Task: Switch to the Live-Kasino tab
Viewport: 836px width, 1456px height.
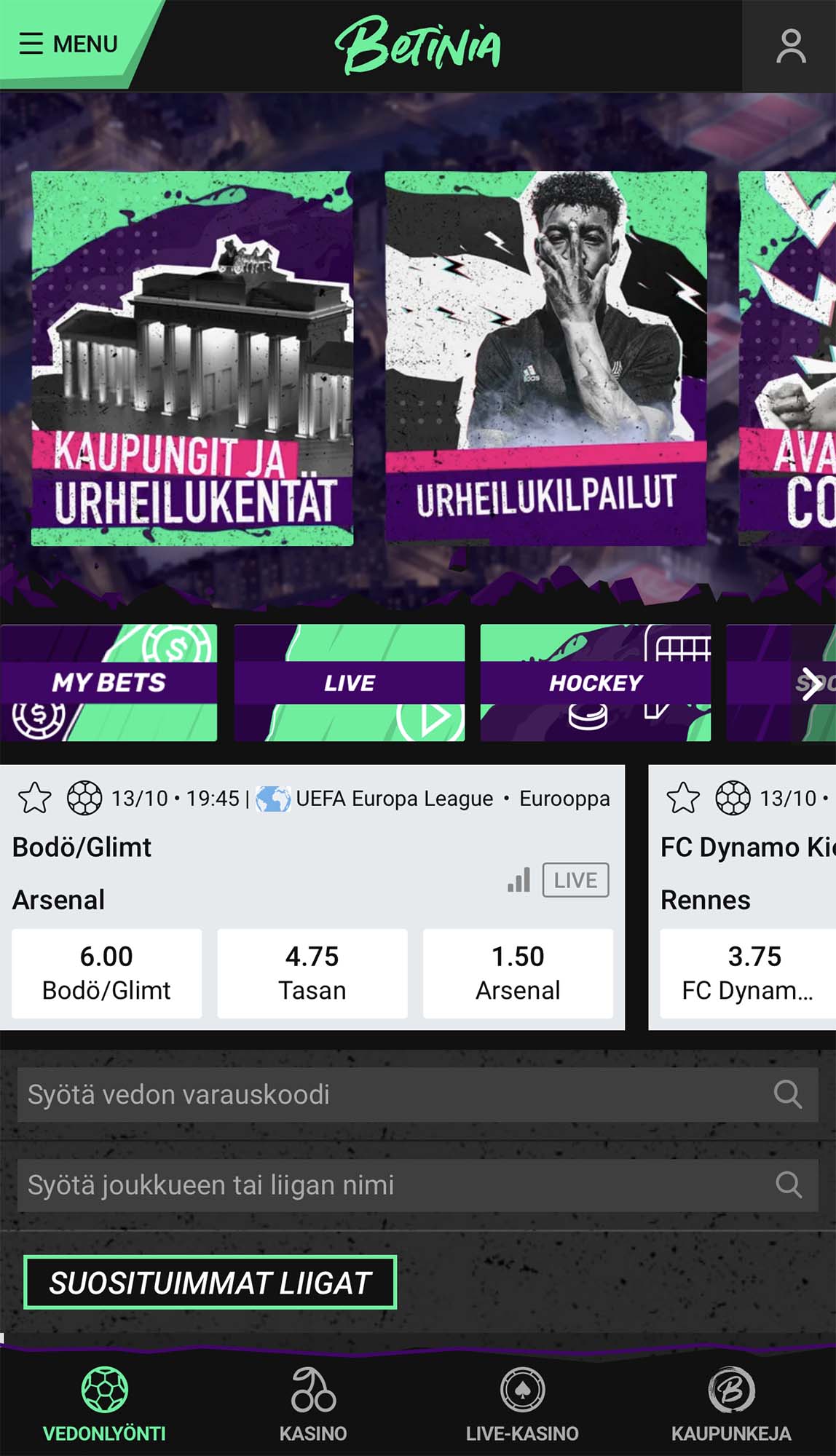Action: [x=522, y=1405]
